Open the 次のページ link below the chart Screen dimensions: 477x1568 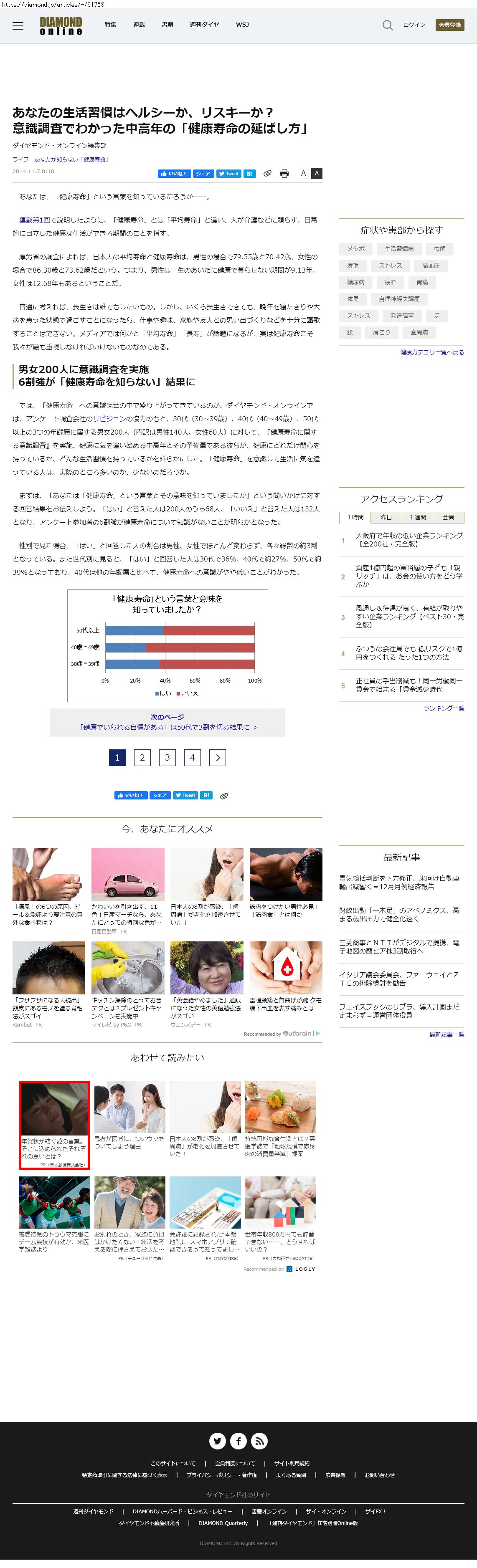(167, 722)
